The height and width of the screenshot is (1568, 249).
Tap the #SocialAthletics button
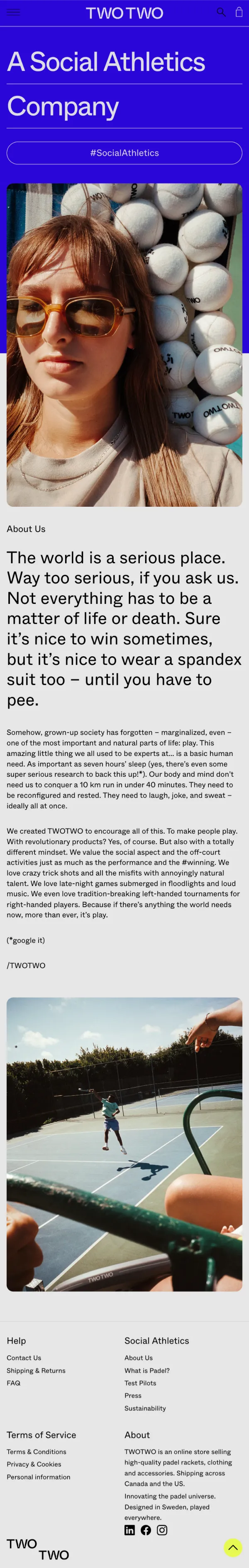coord(124,153)
